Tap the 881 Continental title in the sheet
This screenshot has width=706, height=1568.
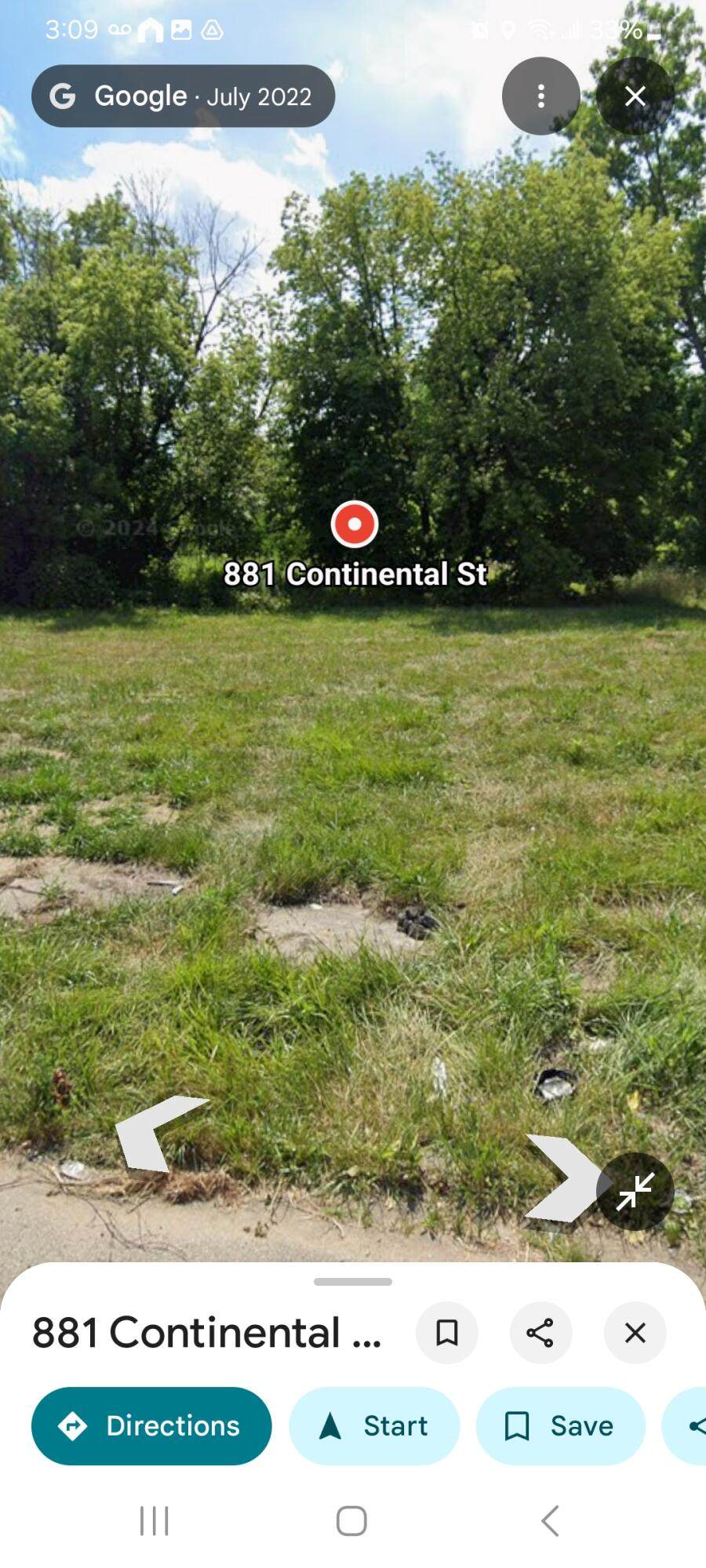point(204,1333)
